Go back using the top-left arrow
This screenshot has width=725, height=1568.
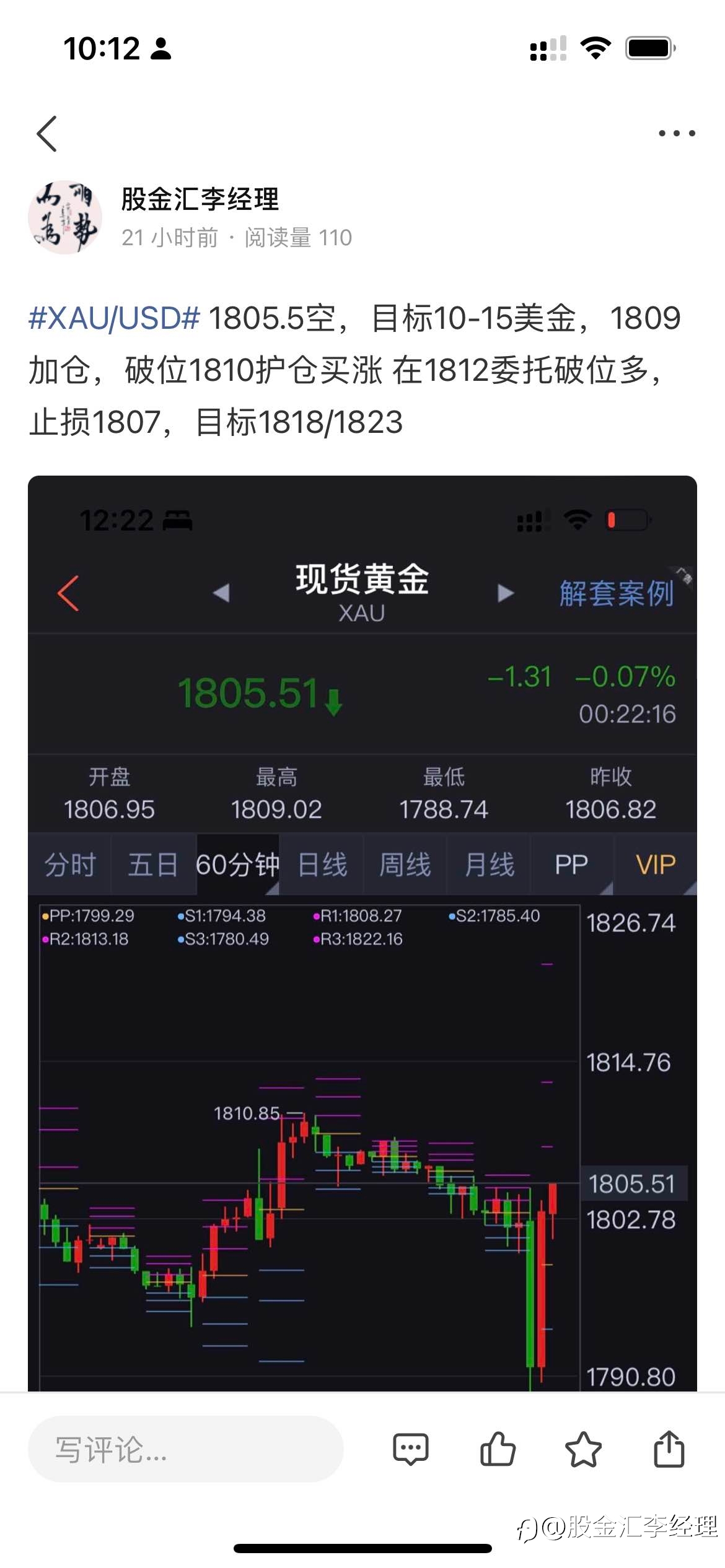47,133
